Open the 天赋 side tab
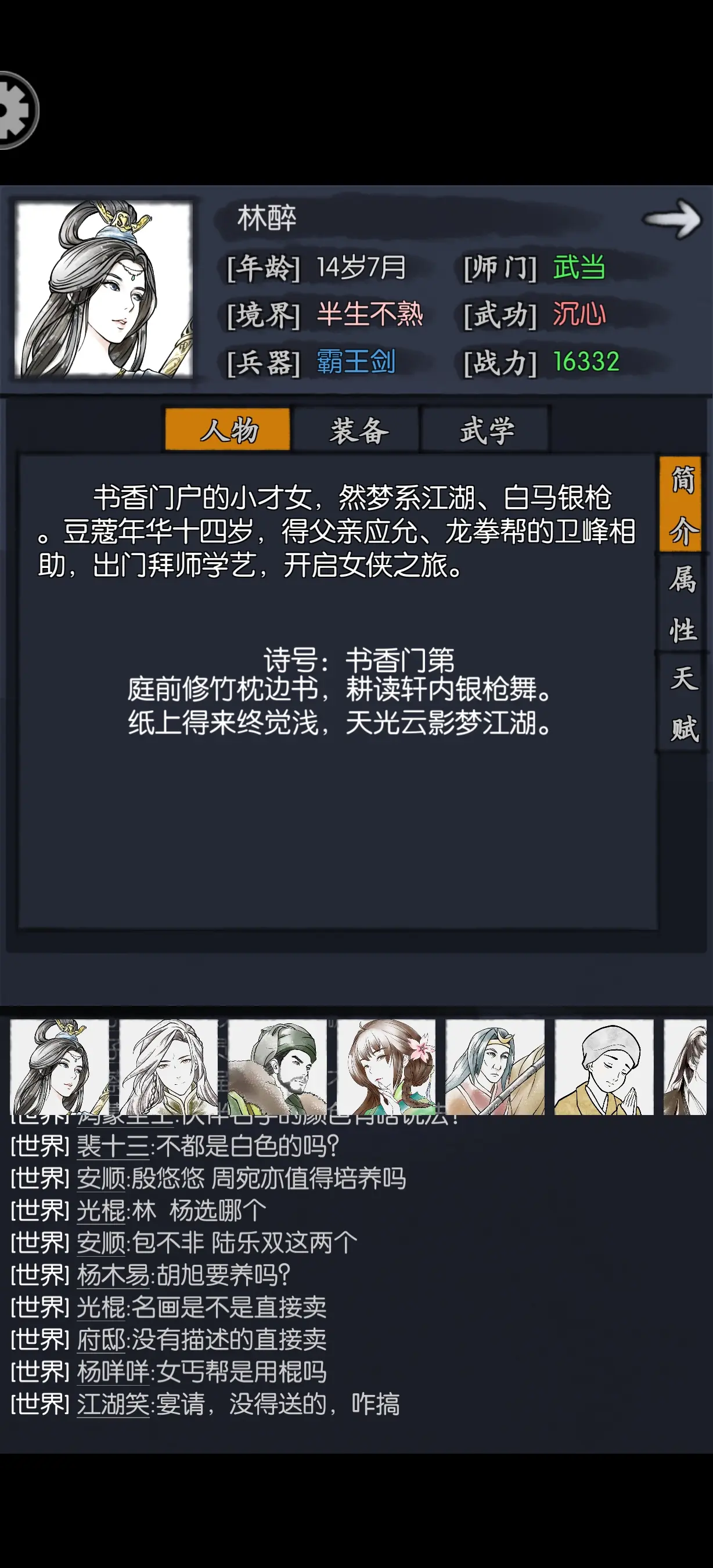Viewport: 713px width, 1568px height. coord(683,703)
